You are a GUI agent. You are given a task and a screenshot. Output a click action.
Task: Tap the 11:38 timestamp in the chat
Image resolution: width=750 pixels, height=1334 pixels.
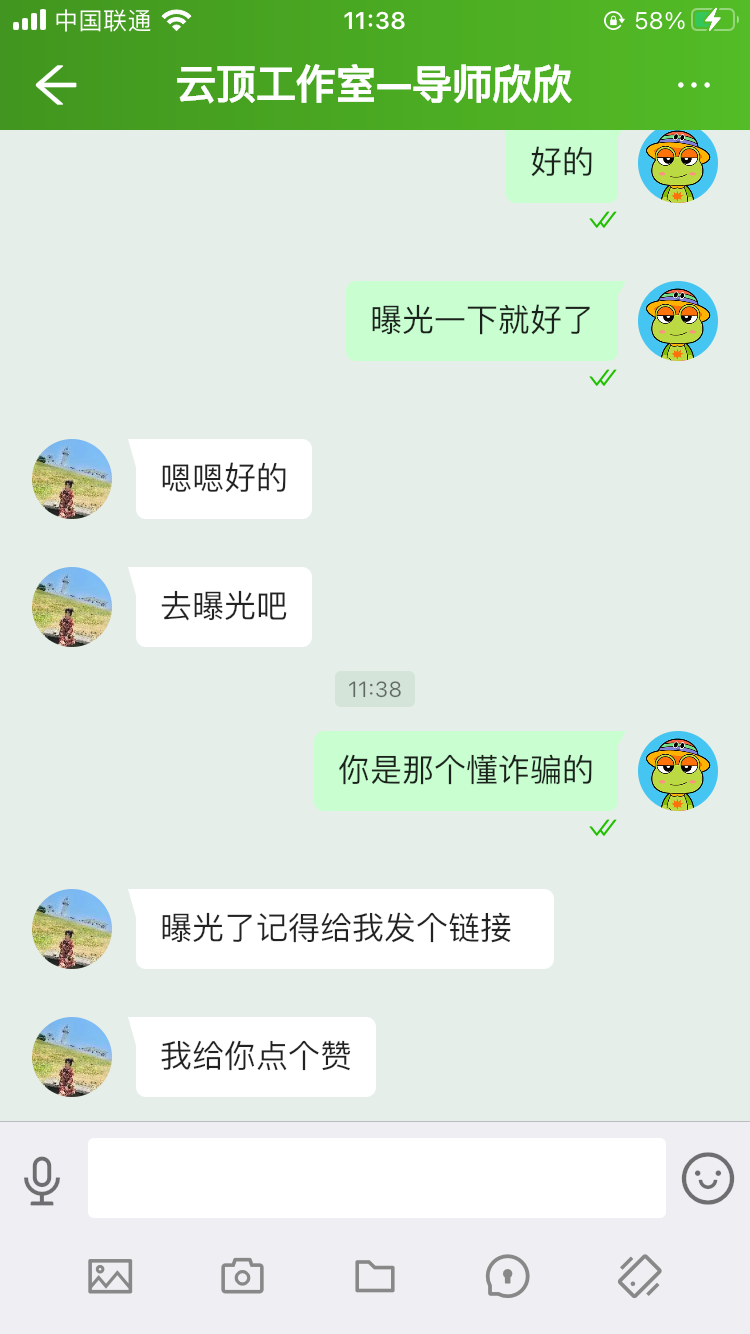click(374, 689)
